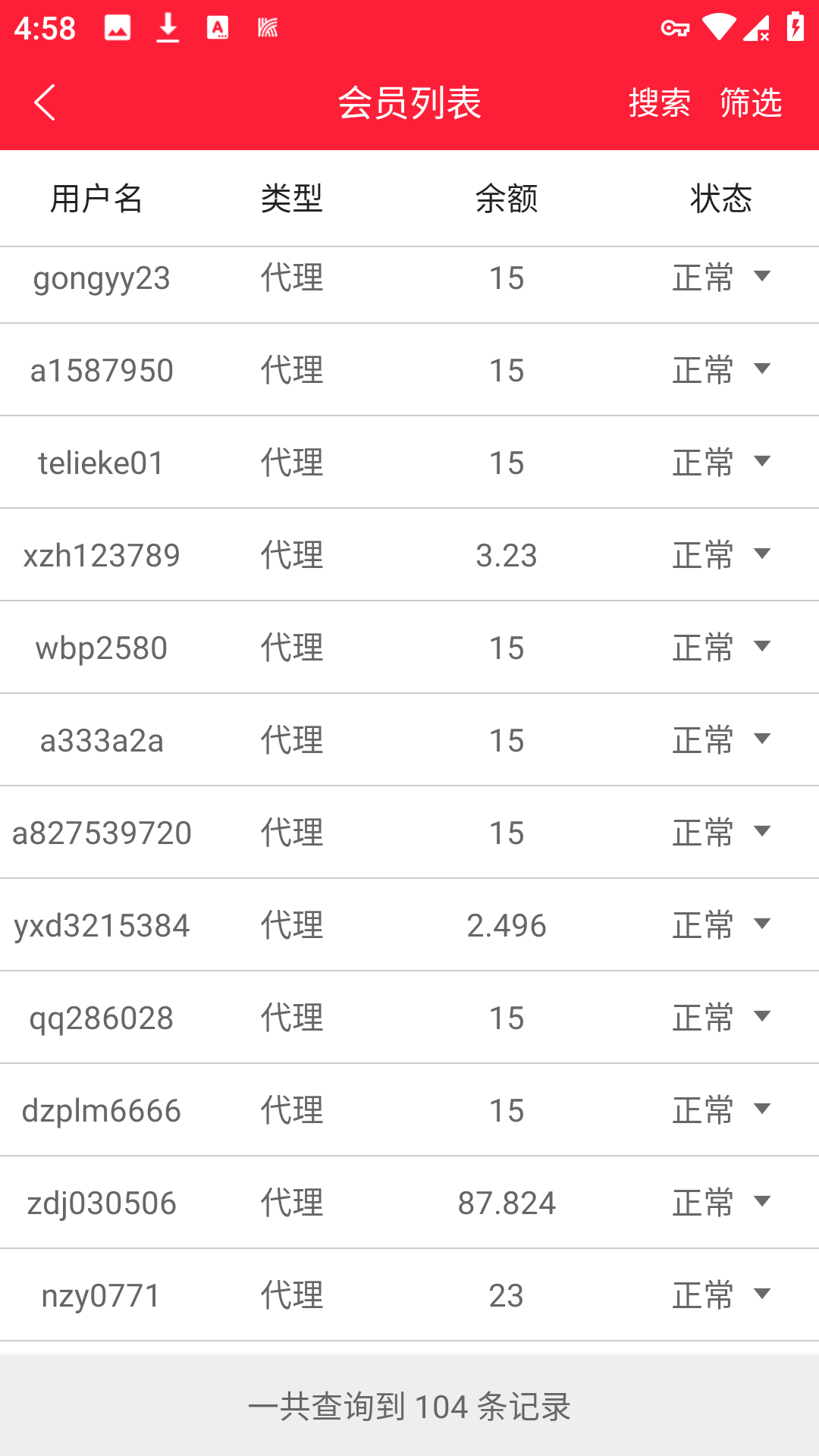The image size is (819, 1456).
Task: Open 搜索 to search members
Action: click(659, 102)
